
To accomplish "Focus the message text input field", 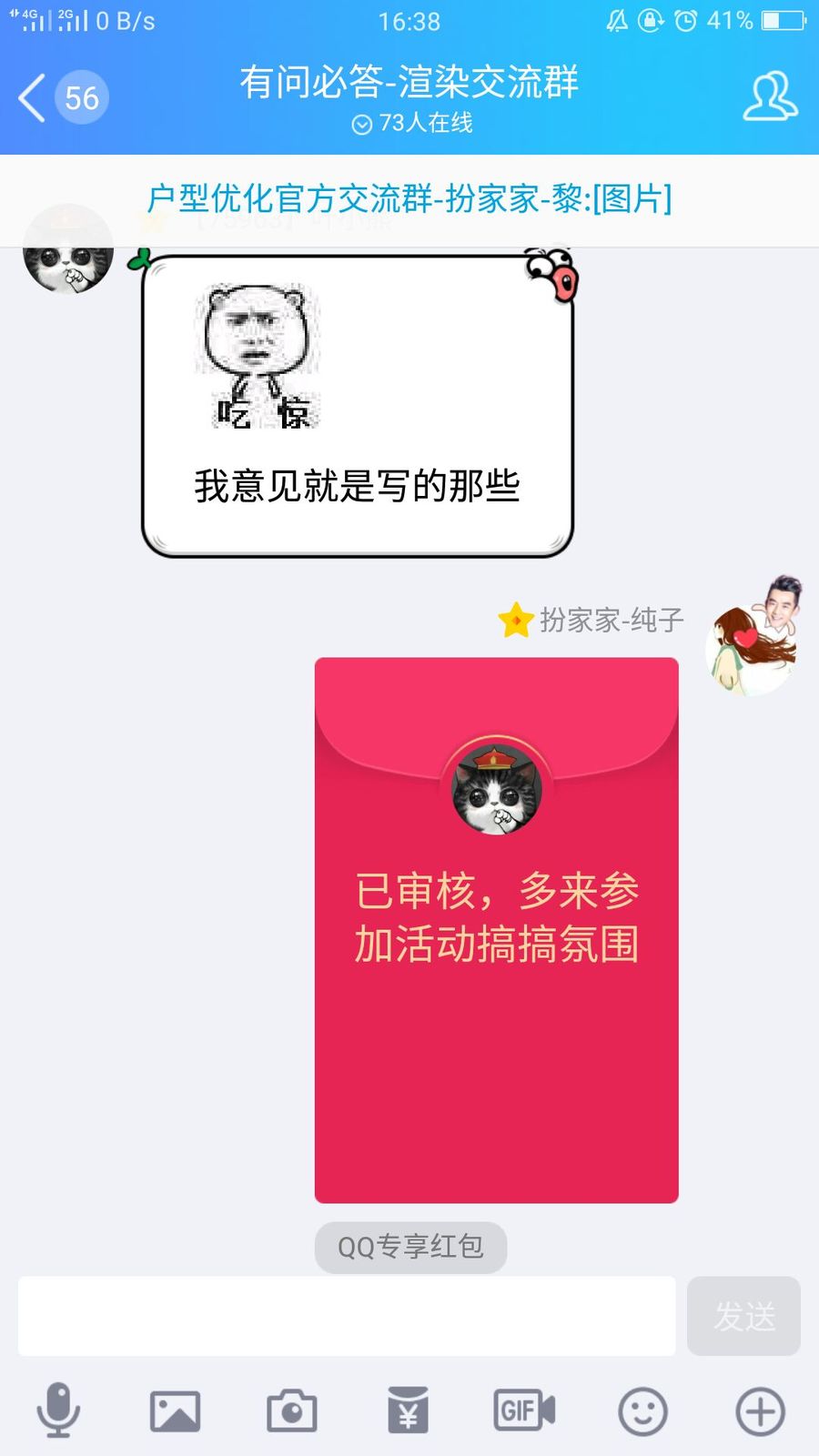I will coord(346,1316).
